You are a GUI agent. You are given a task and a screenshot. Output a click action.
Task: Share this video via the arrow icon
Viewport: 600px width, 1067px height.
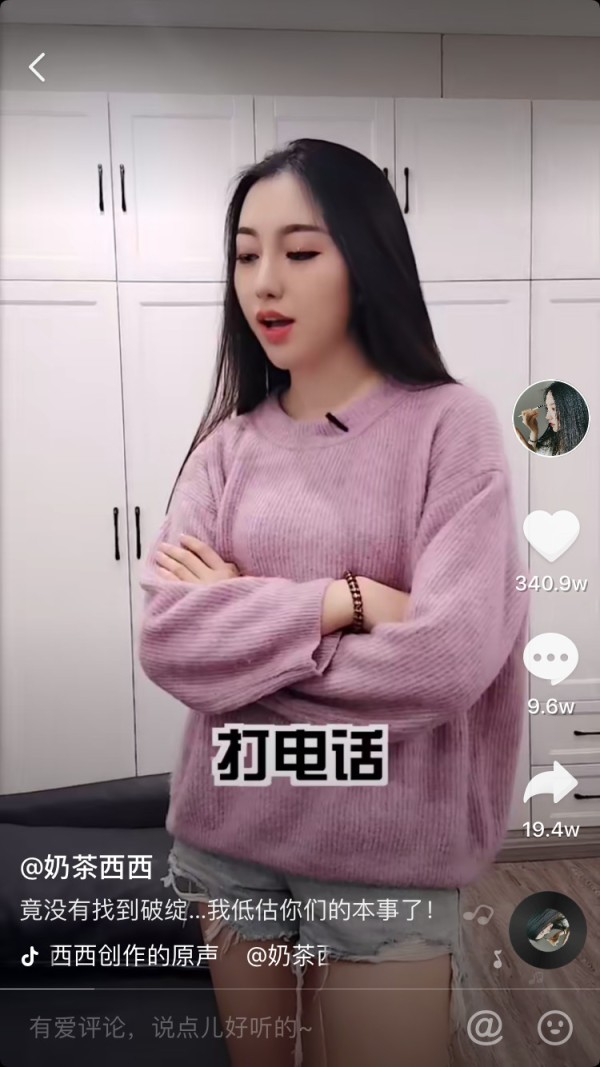(551, 783)
